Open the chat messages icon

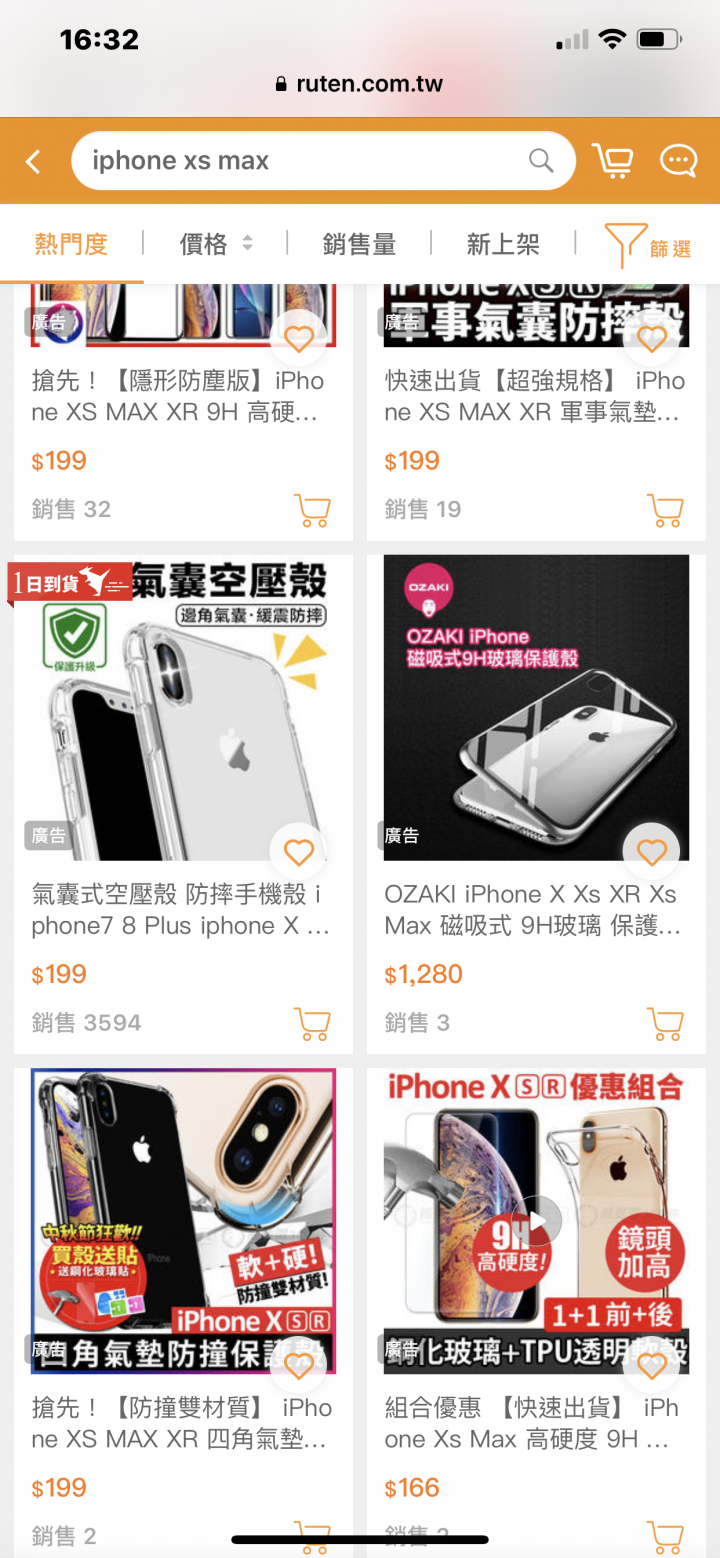click(678, 161)
